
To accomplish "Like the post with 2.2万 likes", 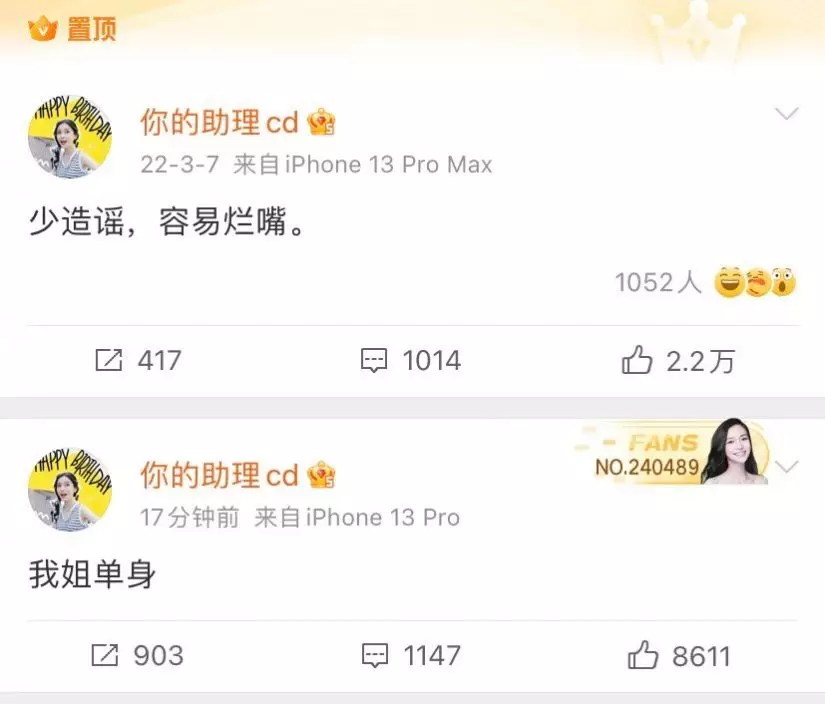I will tap(678, 360).
